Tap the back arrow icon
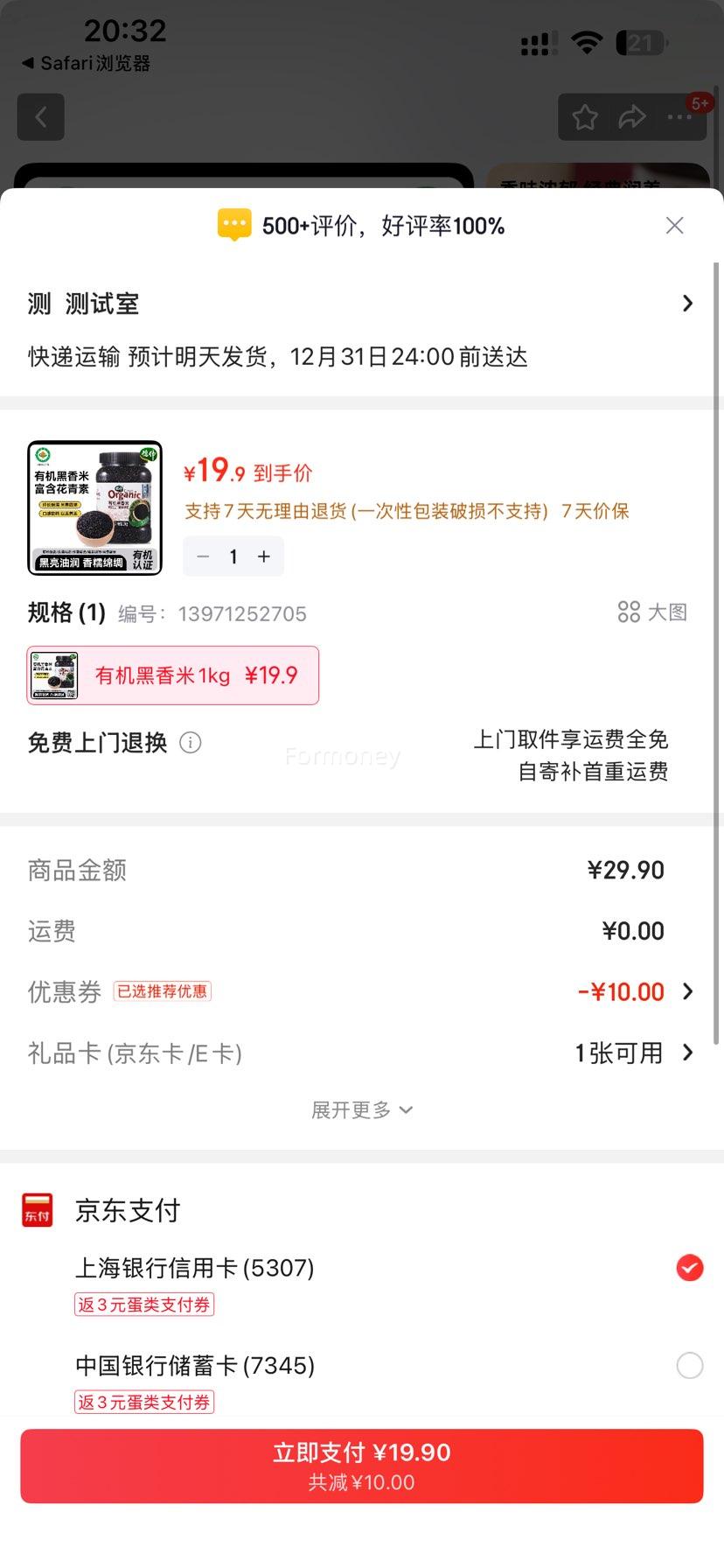The width and height of the screenshot is (724, 1568). [x=40, y=116]
